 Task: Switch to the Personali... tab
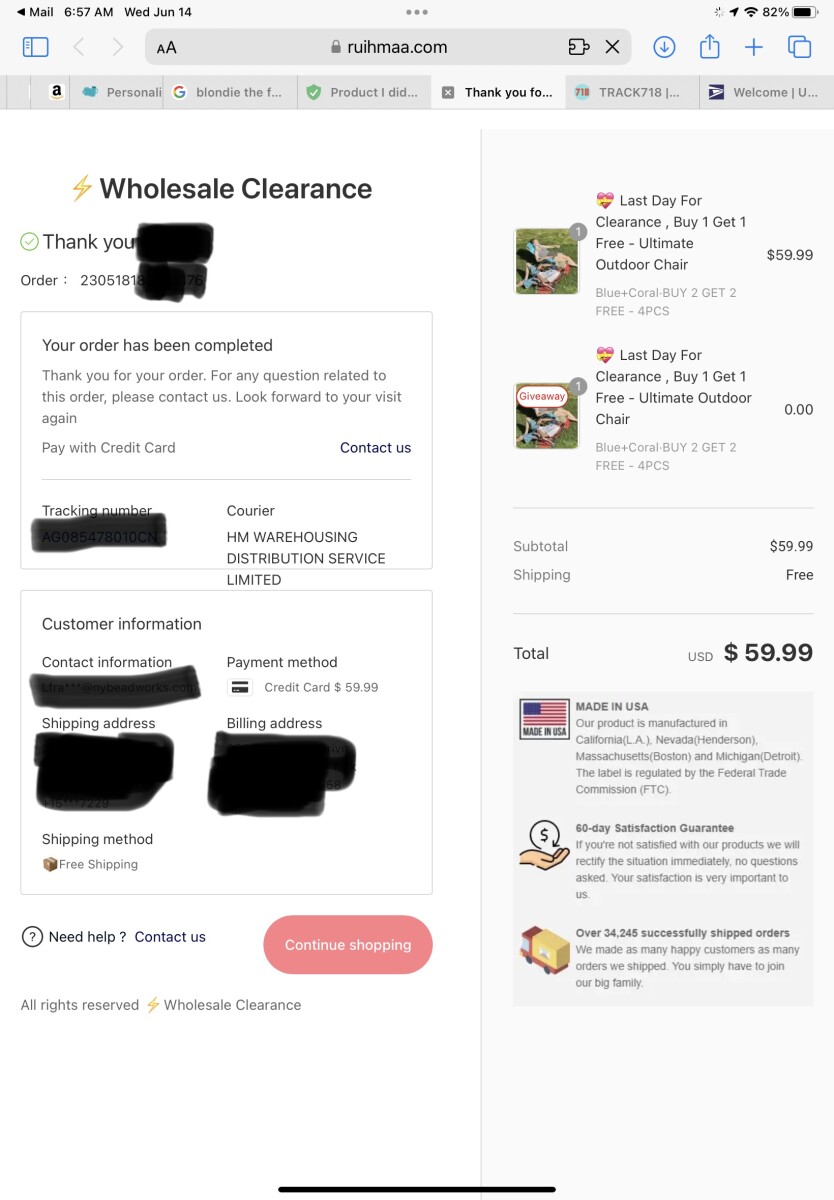click(x=122, y=92)
